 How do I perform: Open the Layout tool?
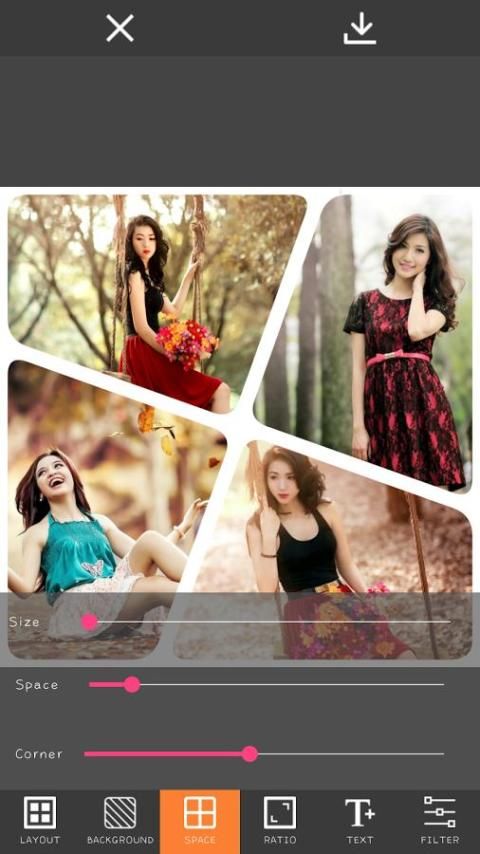pyautogui.click(x=40, y=821)
